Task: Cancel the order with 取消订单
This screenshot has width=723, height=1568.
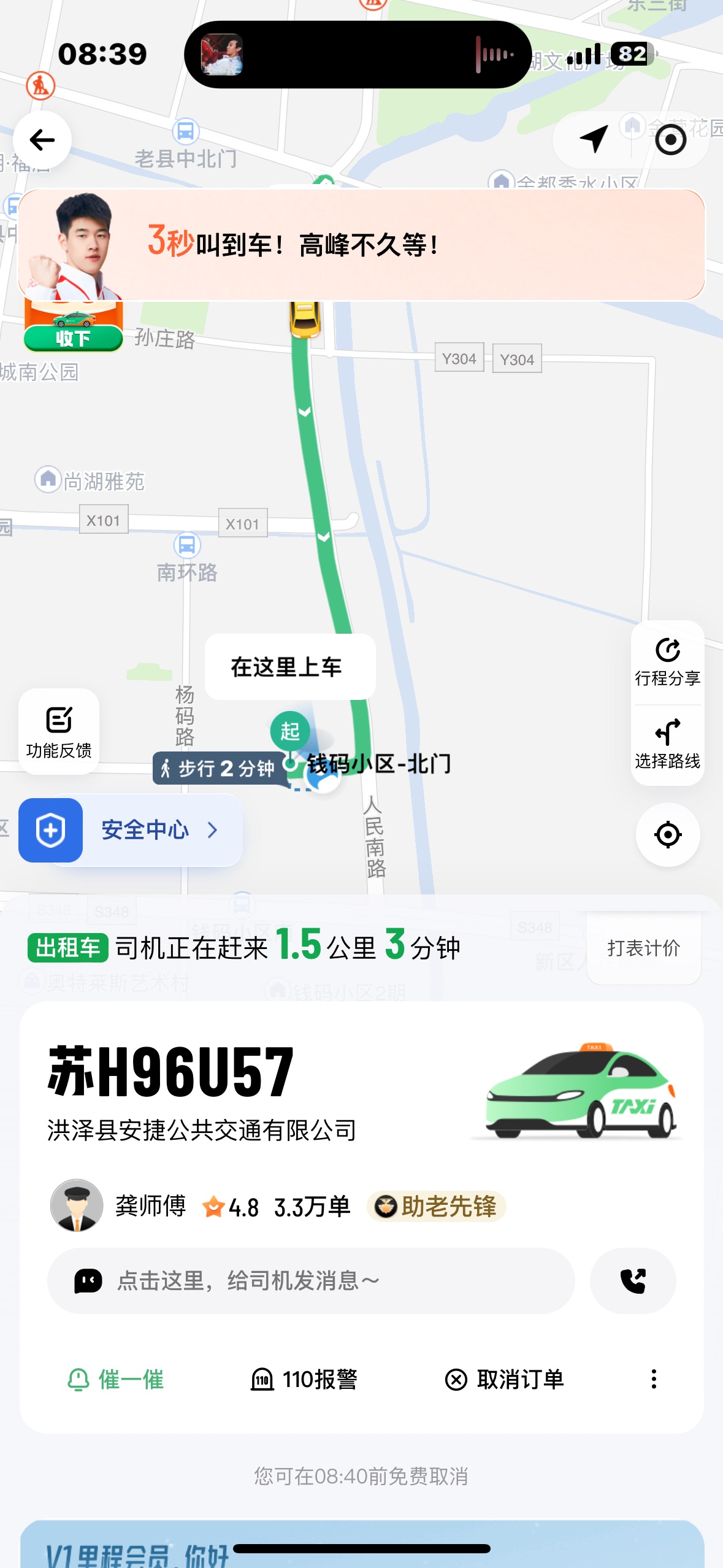Action: click(x=504, y=1379)
